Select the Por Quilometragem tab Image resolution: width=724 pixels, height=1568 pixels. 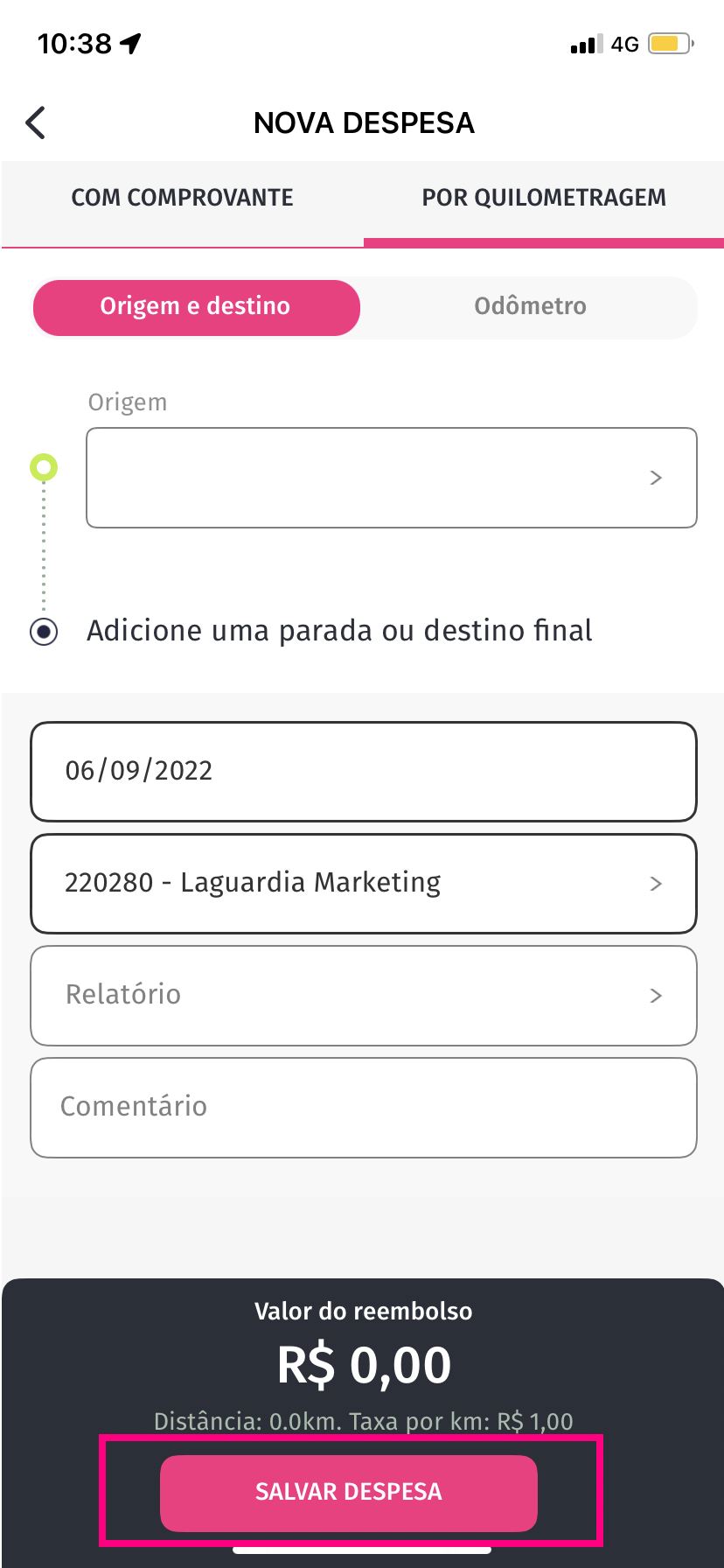coord(543,198)
